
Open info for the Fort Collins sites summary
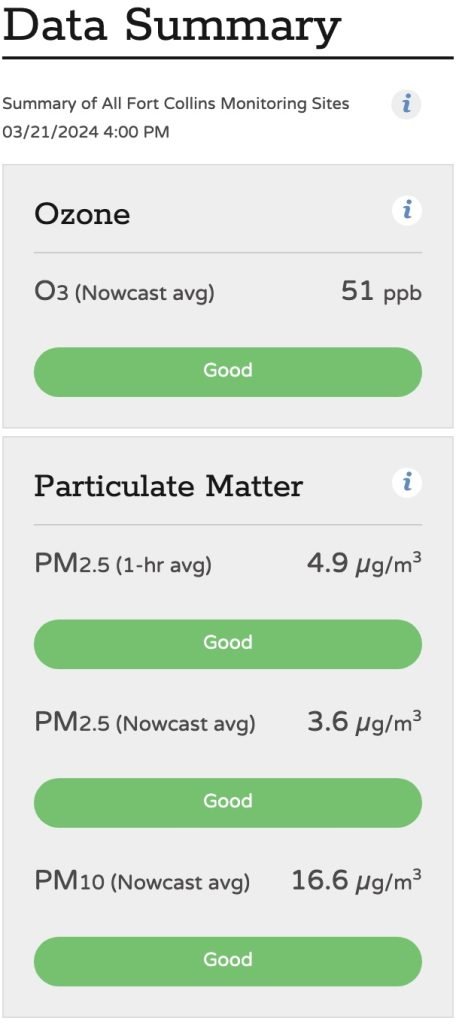click(406, 104)
